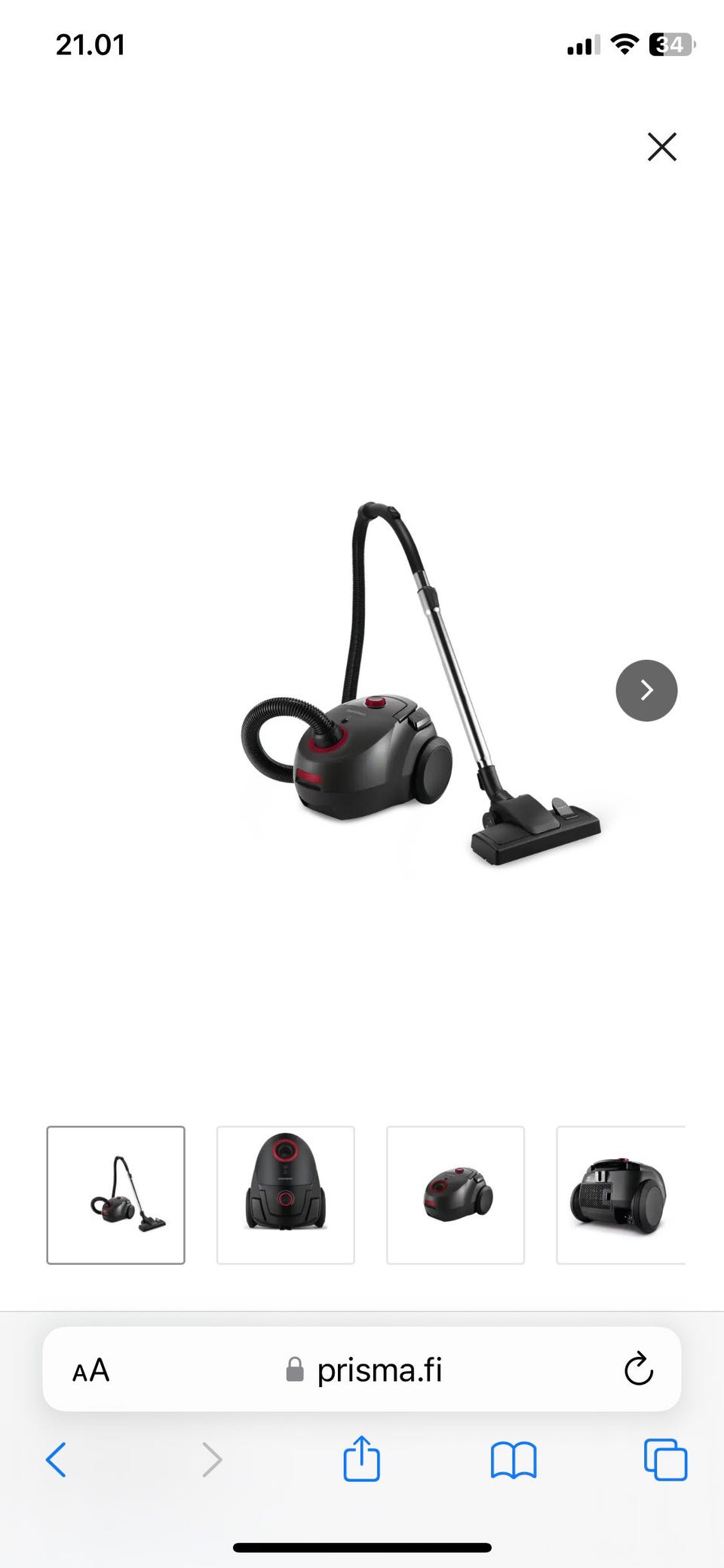The width and height of the screenshot is (724, 1568).
Task: Select the vacuum with hose thumbnail
Action: 115,1195
